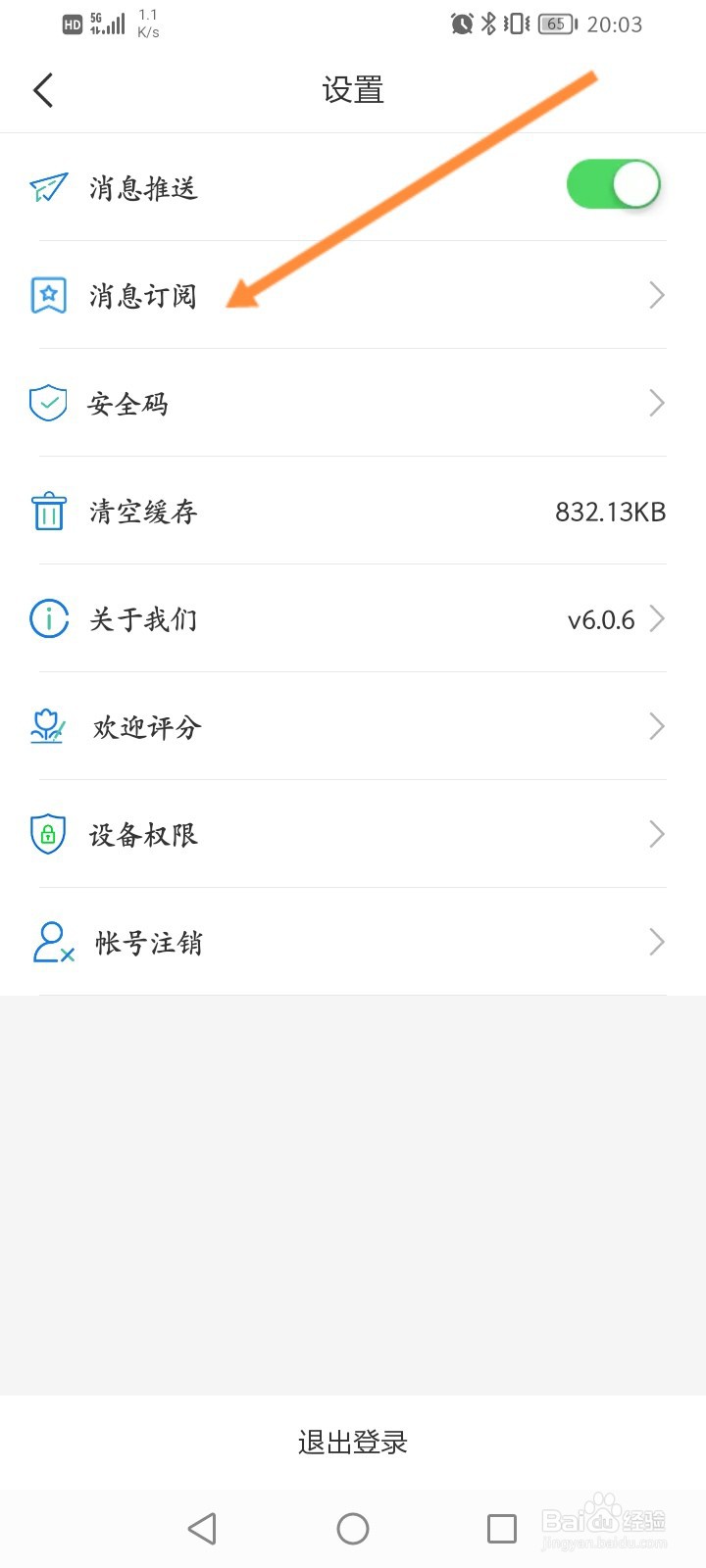The width and height of the screenshot is (706, 1568).
Task: Toggle the 消息推送 switch off
Action: 614,184
